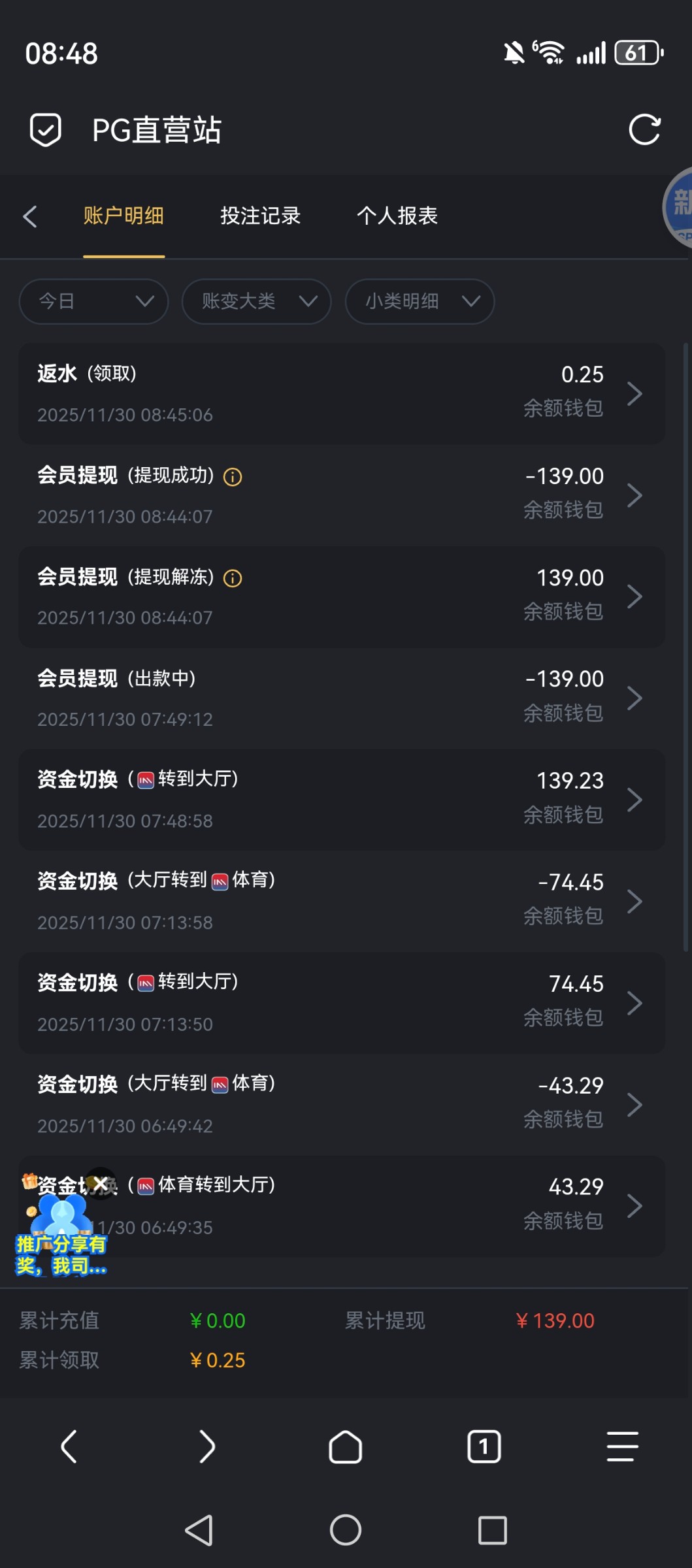Expand the 小类明细 filter dropdown
Screen dimensions: 692x1568
click(420, 301)
